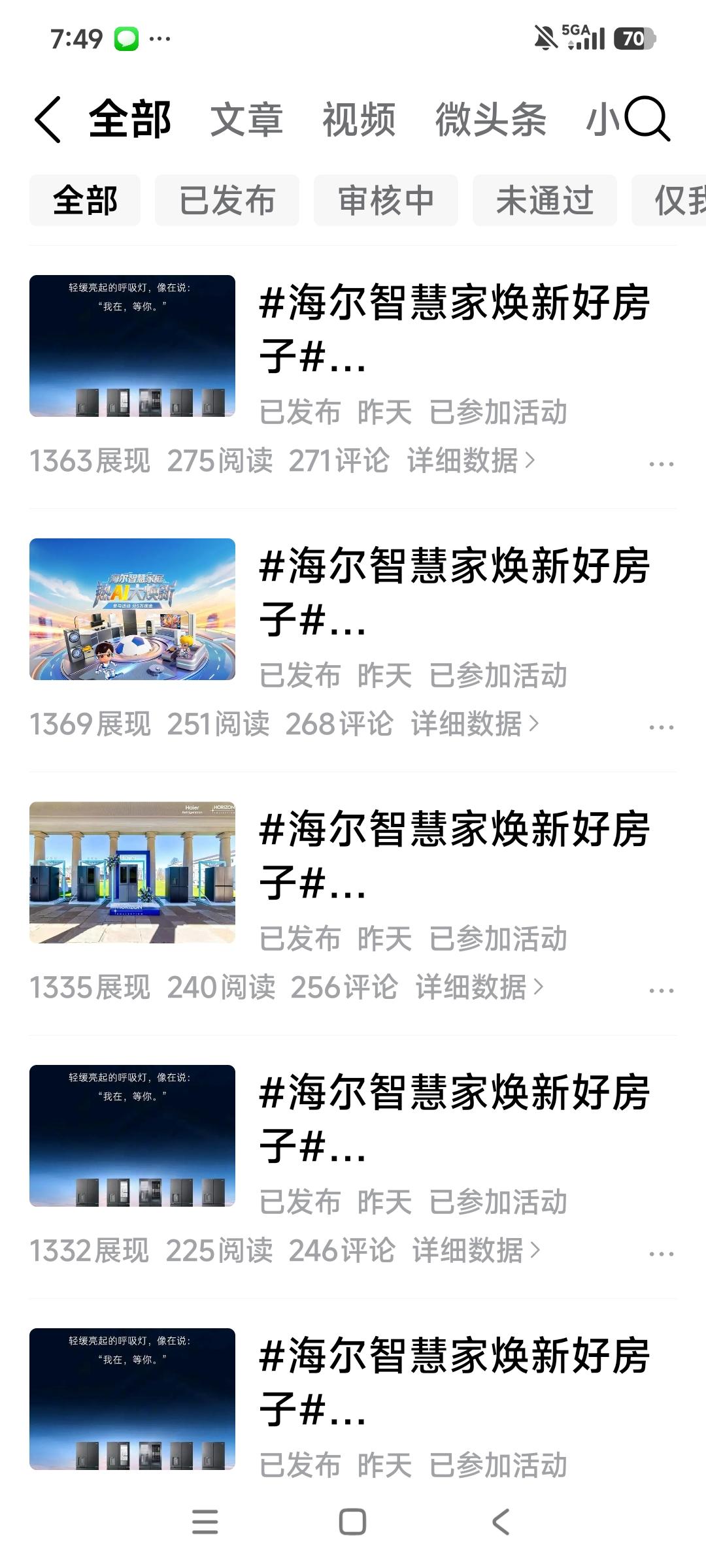Switch to the 文章 tab
This screenshot has width=706, height=1568.
(246, 120)
